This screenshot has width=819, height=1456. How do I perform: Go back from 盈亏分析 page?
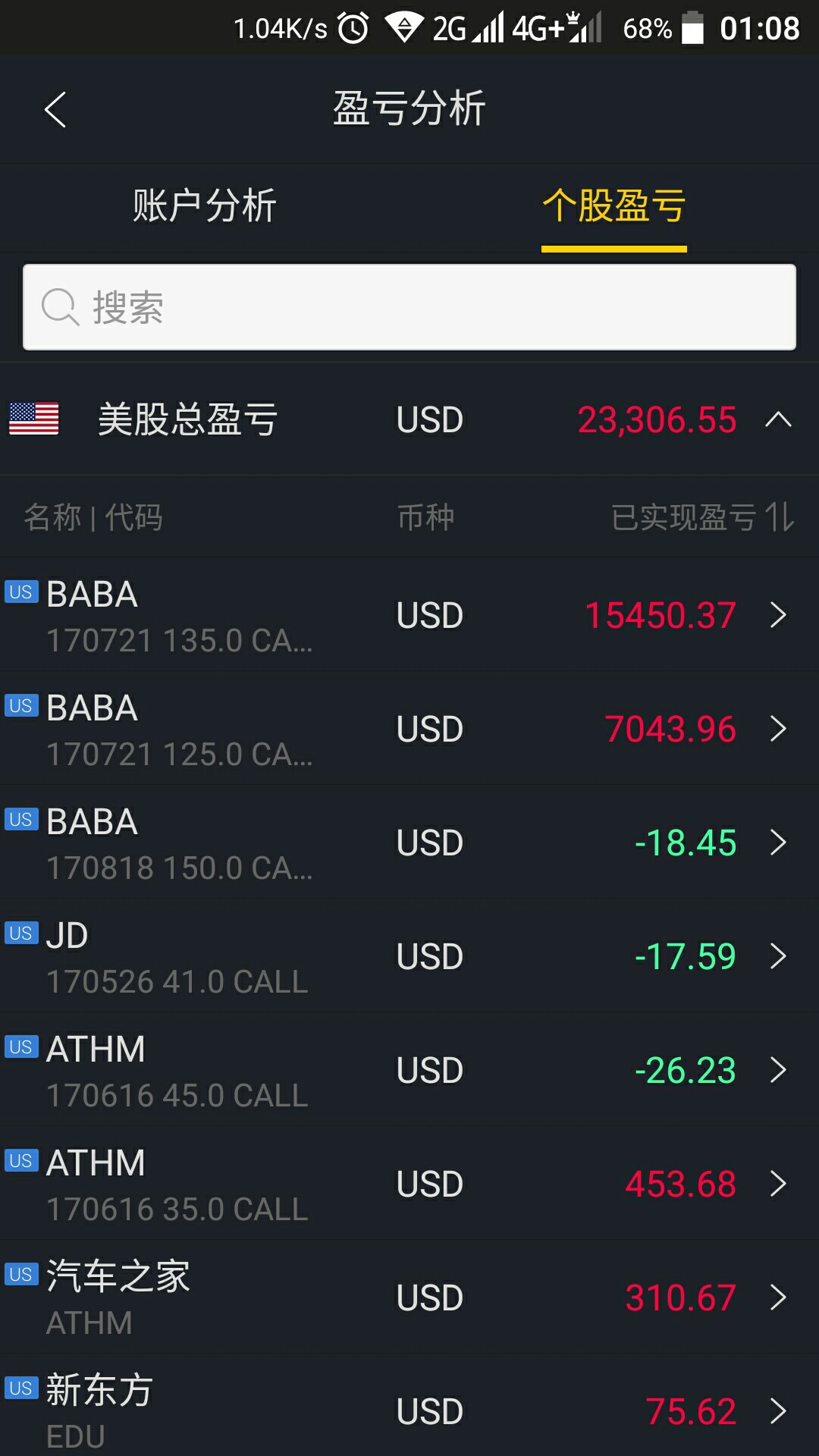(x=55, y=110)
